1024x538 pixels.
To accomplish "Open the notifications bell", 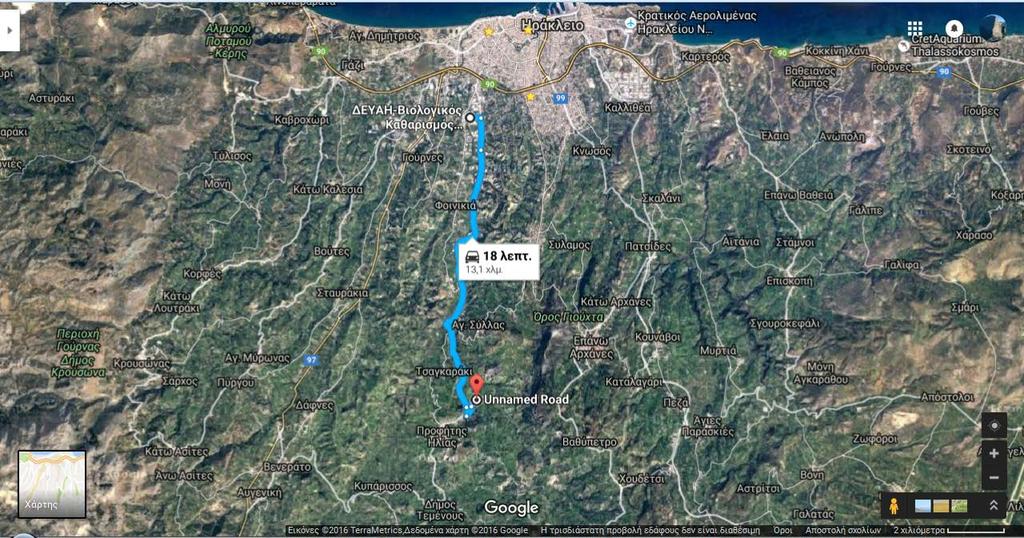I will click(x=953, y=29).
